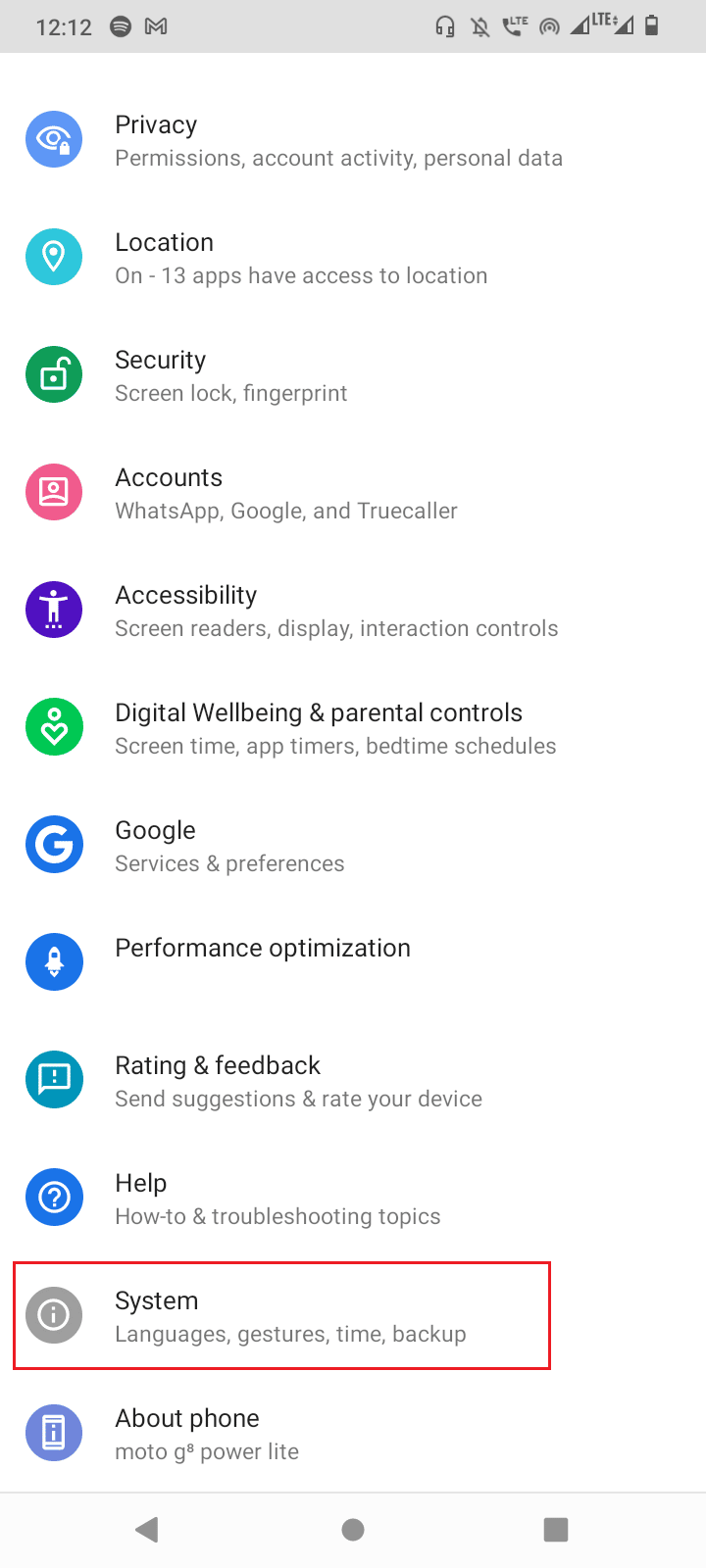
Task: Tap the Privacy eye icon
Action: click(54, 139)
